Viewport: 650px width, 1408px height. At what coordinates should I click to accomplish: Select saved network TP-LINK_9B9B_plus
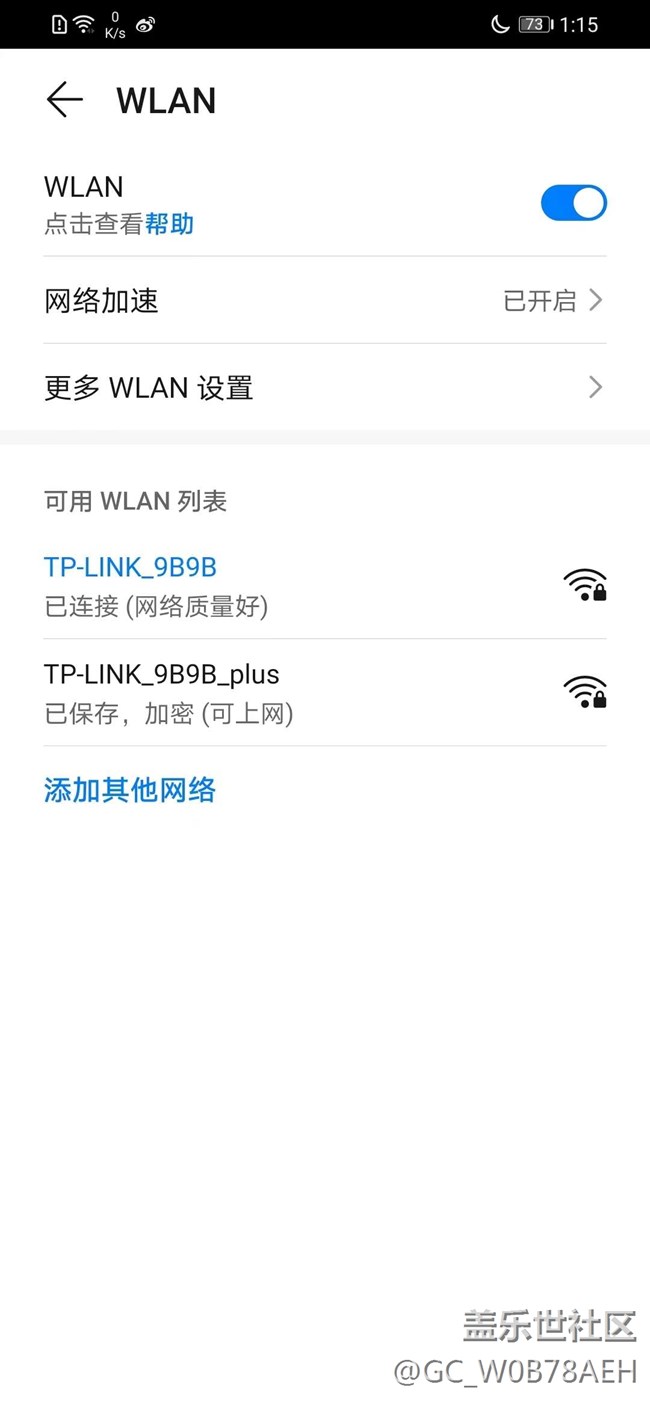point(300,692)
